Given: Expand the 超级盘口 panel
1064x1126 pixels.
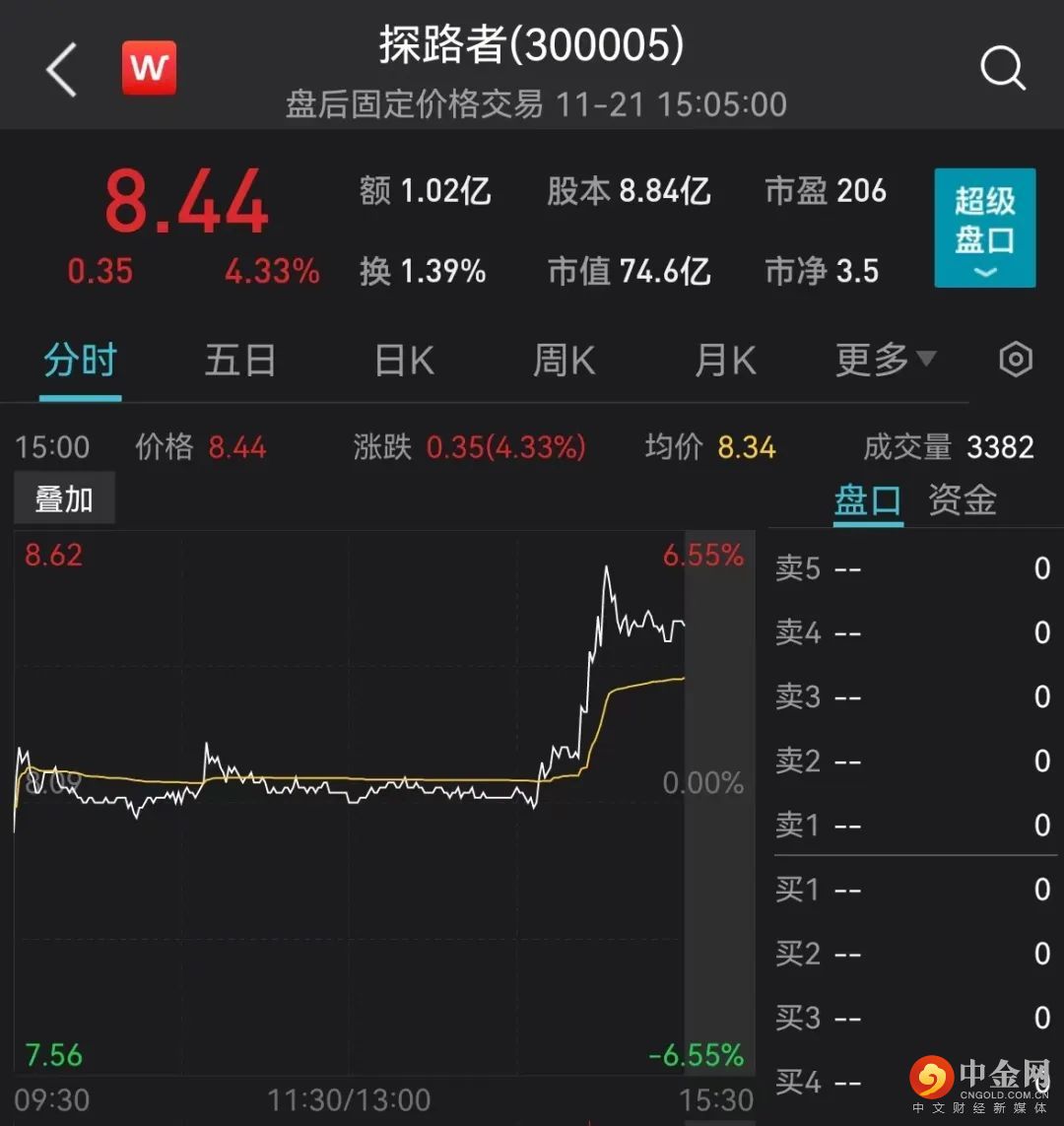Looking at the screenshot, I should [984, 228].
